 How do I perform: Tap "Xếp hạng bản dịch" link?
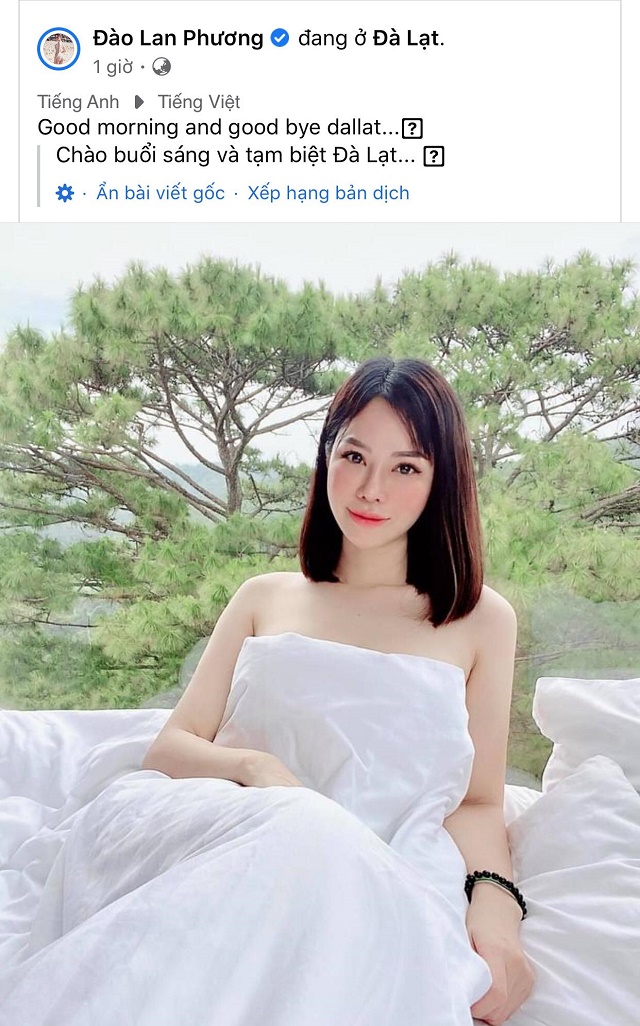328,193
